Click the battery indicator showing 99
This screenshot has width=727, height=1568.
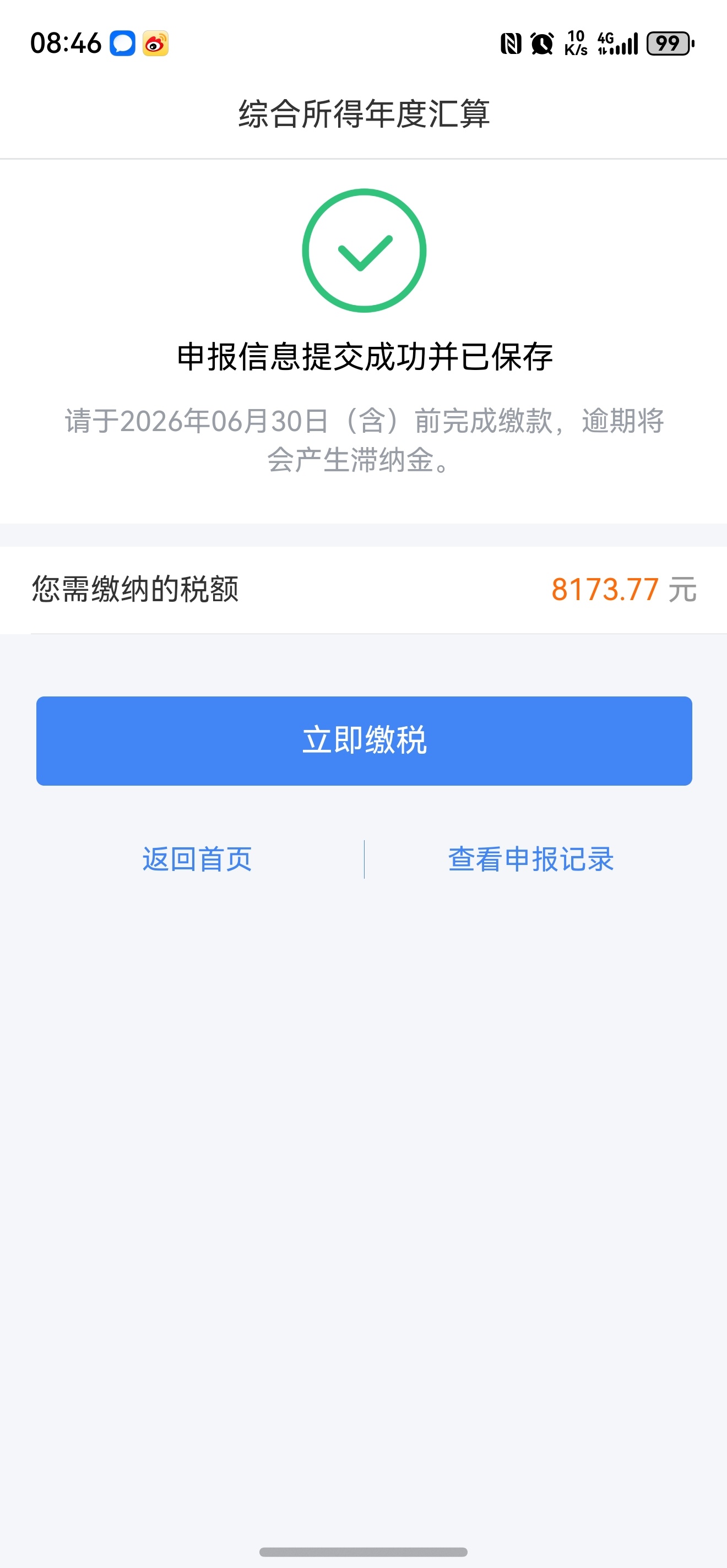coord(668,42)
